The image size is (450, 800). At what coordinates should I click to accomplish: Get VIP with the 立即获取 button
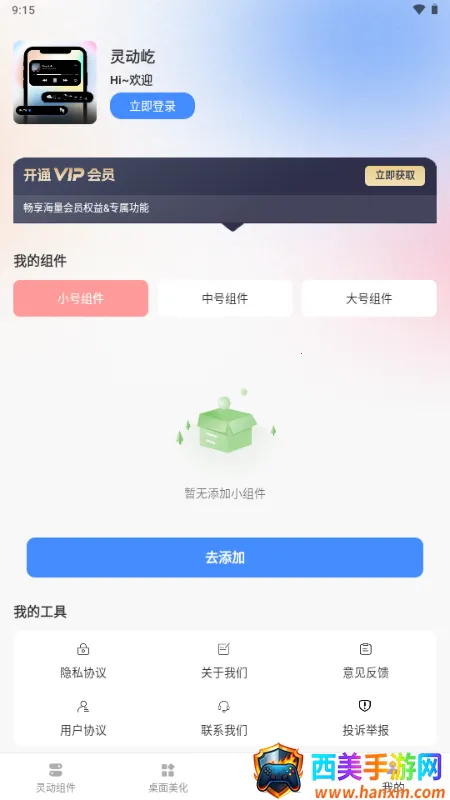click(x=395, y=176)
